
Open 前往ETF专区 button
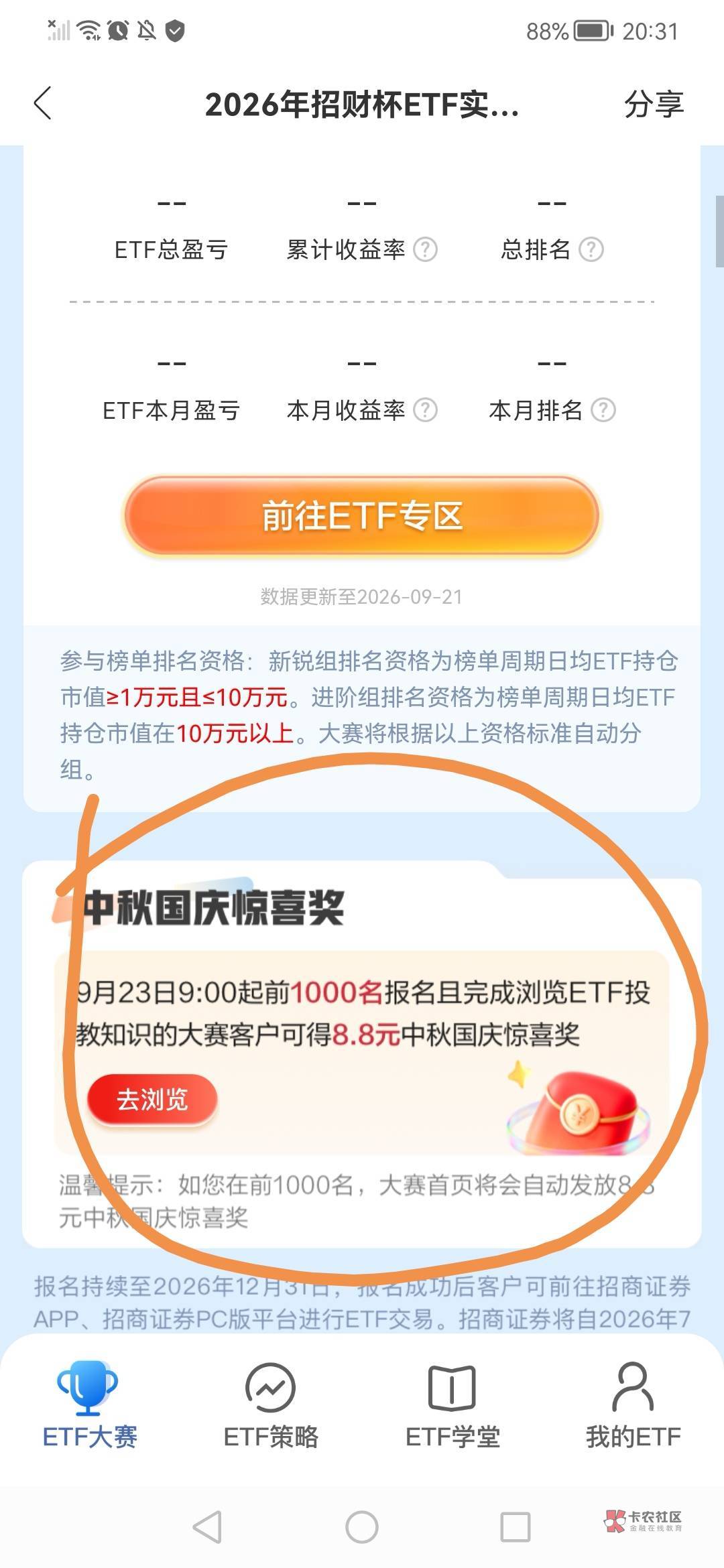[x=362, y=515]
